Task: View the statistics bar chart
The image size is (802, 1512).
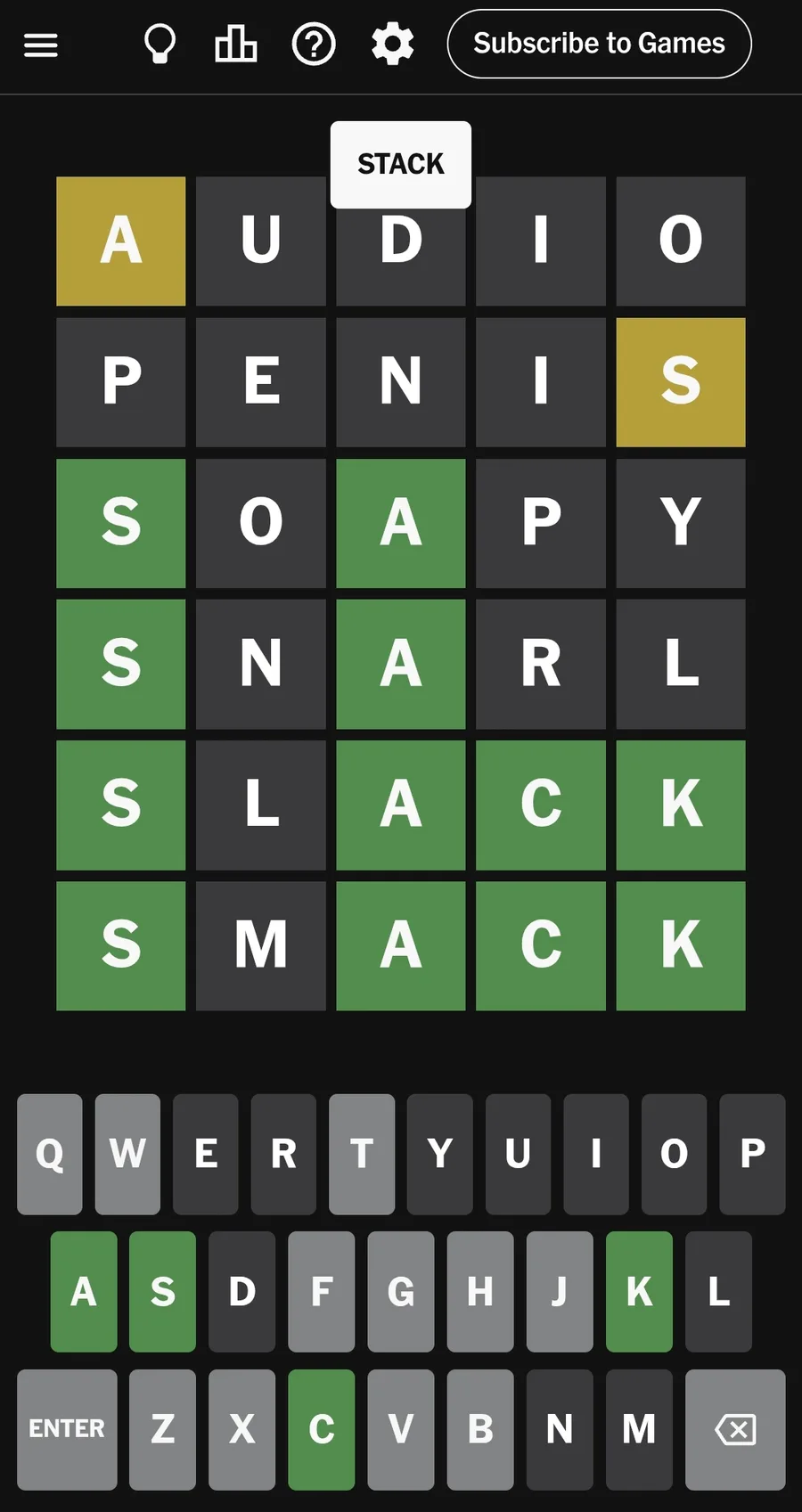Action: 236,44
